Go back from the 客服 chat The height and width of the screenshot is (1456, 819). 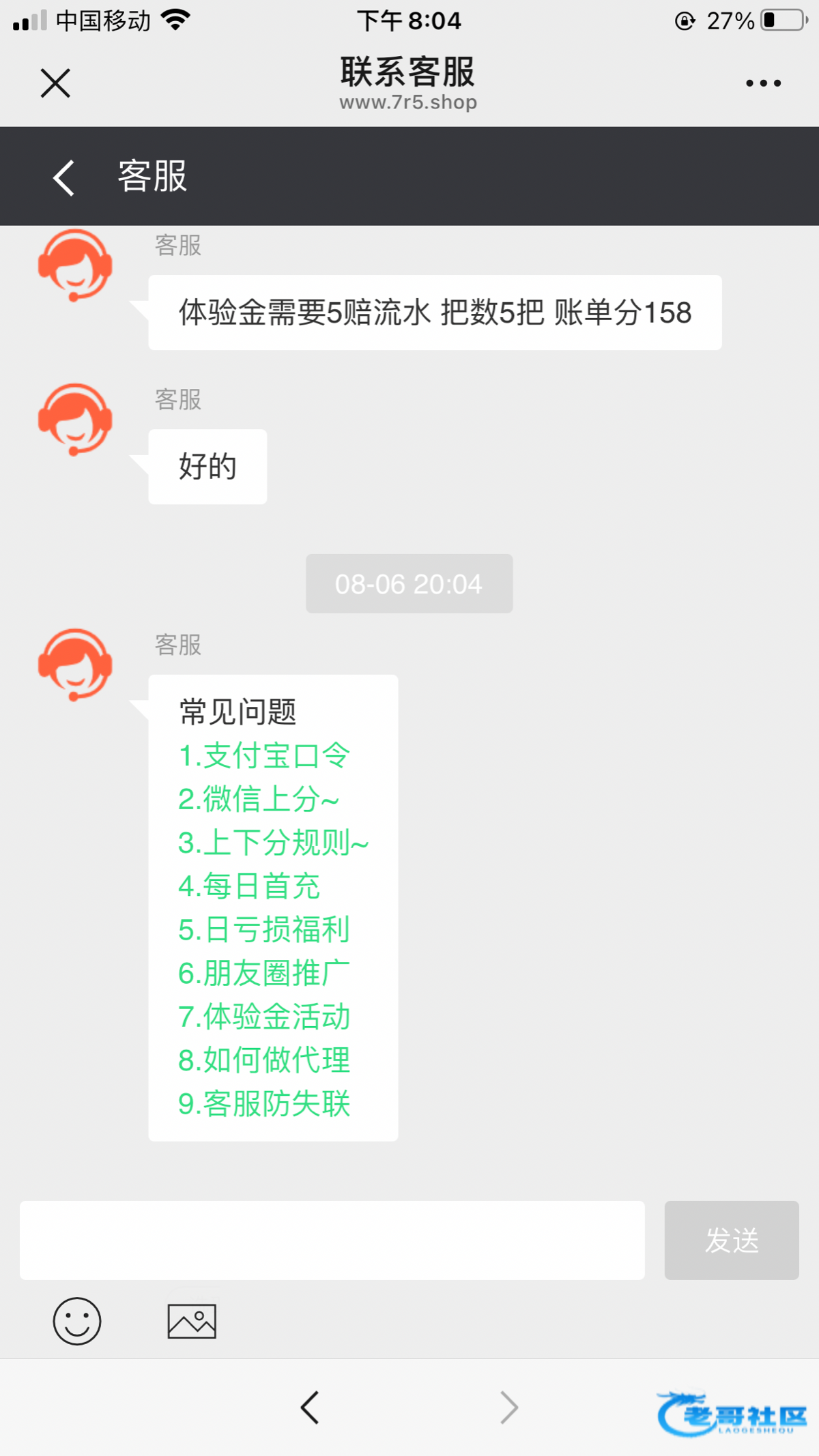63,177
